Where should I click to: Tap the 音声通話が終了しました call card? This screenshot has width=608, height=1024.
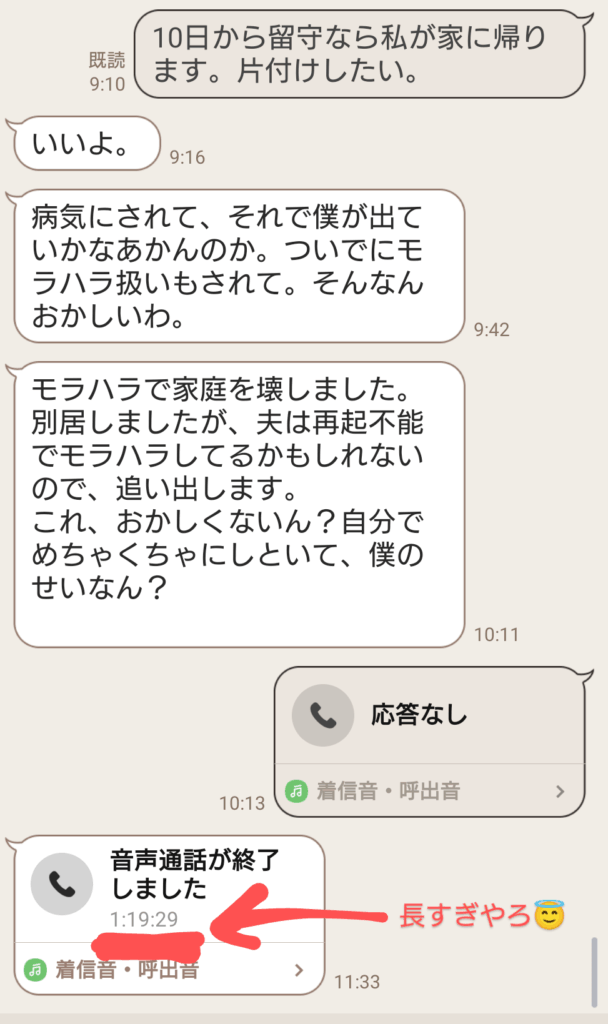pos(170,885)
